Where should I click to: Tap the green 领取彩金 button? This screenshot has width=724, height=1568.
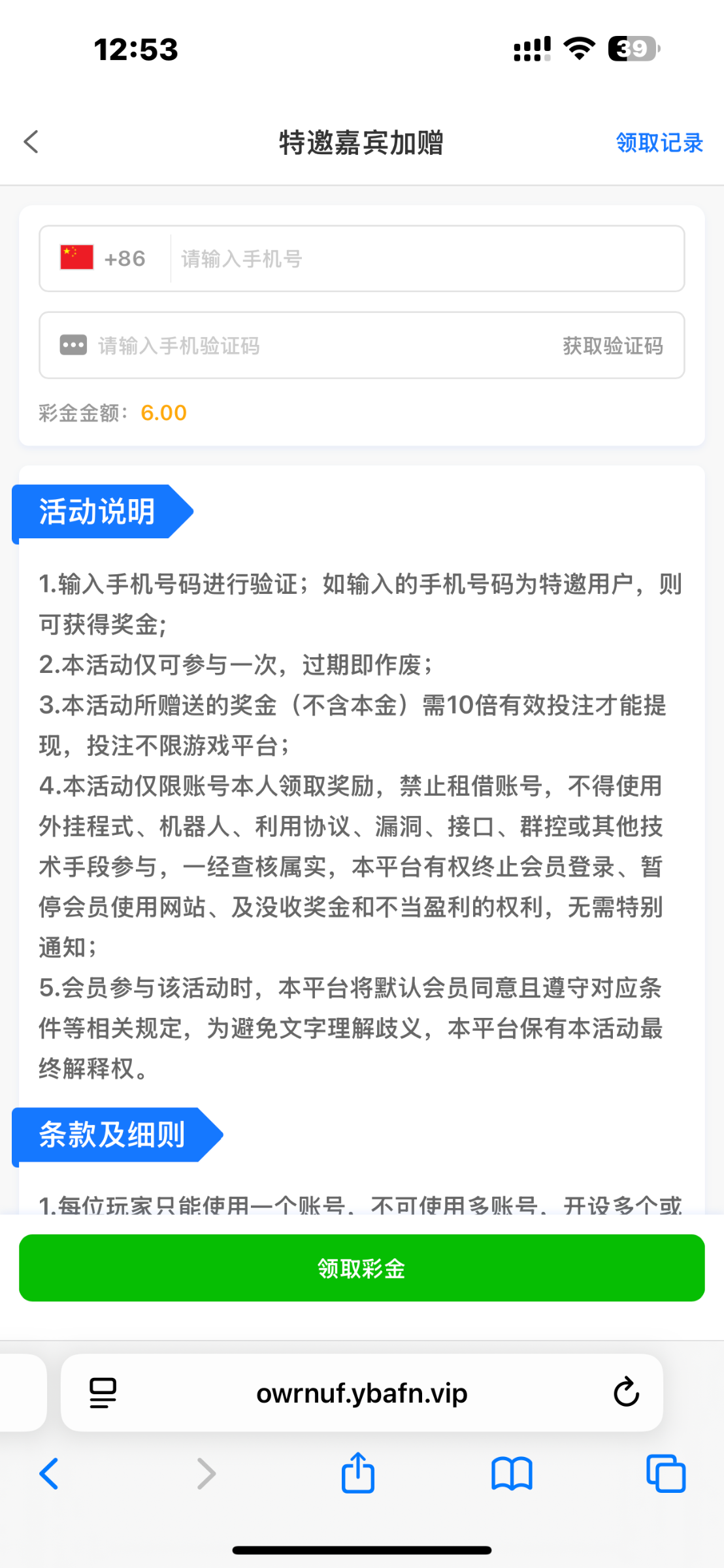coord(361,1268)
